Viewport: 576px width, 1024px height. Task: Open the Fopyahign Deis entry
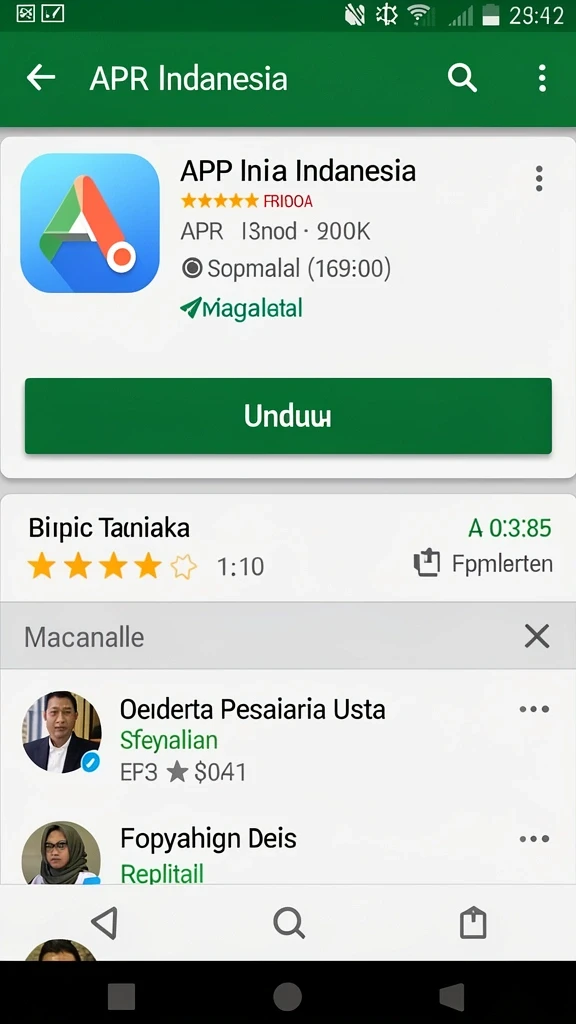[x=208, y=839]
